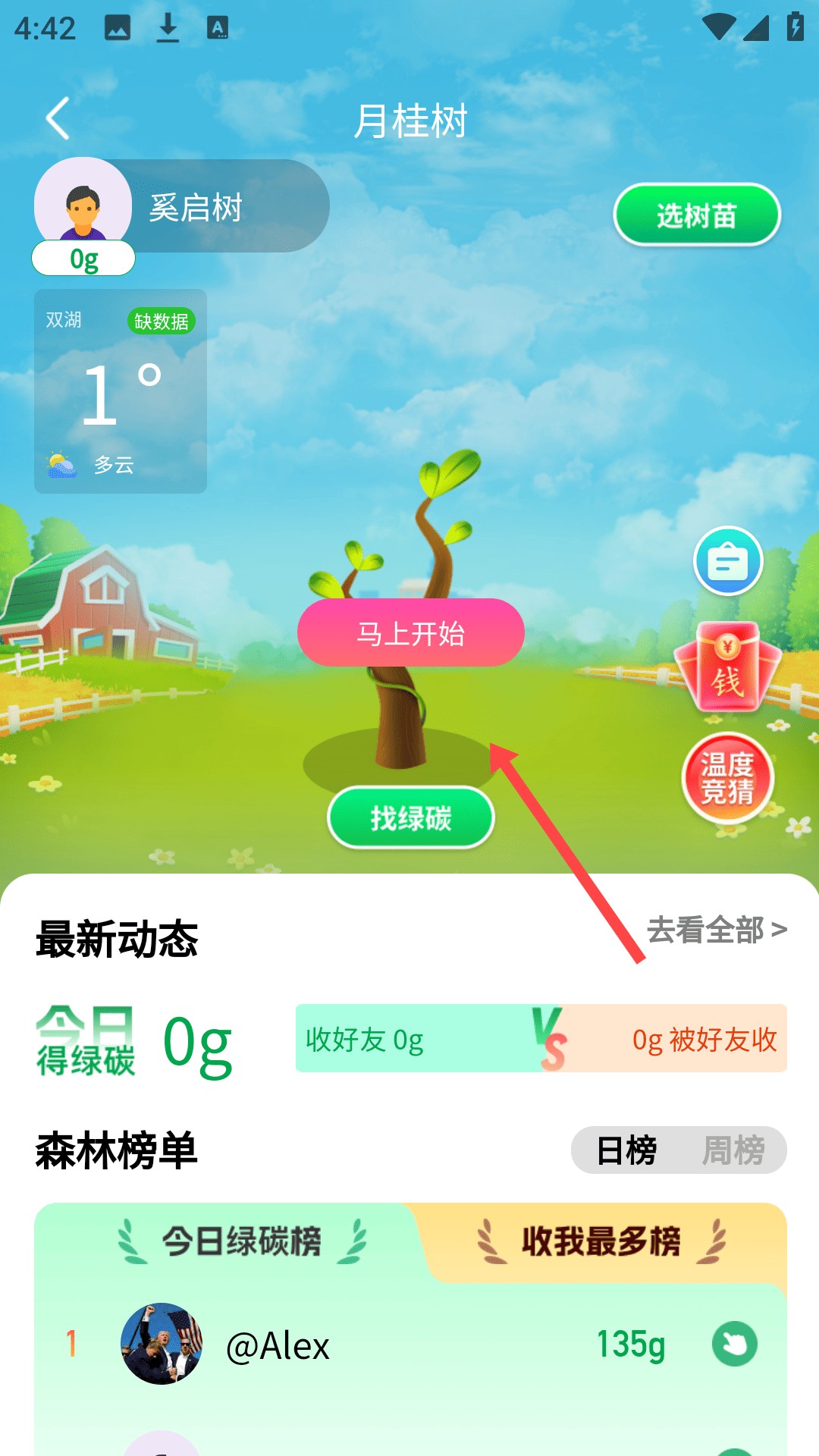This screenshot has width=819, height=1456.
Task: Open 奚启树's profile avatar
Action: coord(83,203)
